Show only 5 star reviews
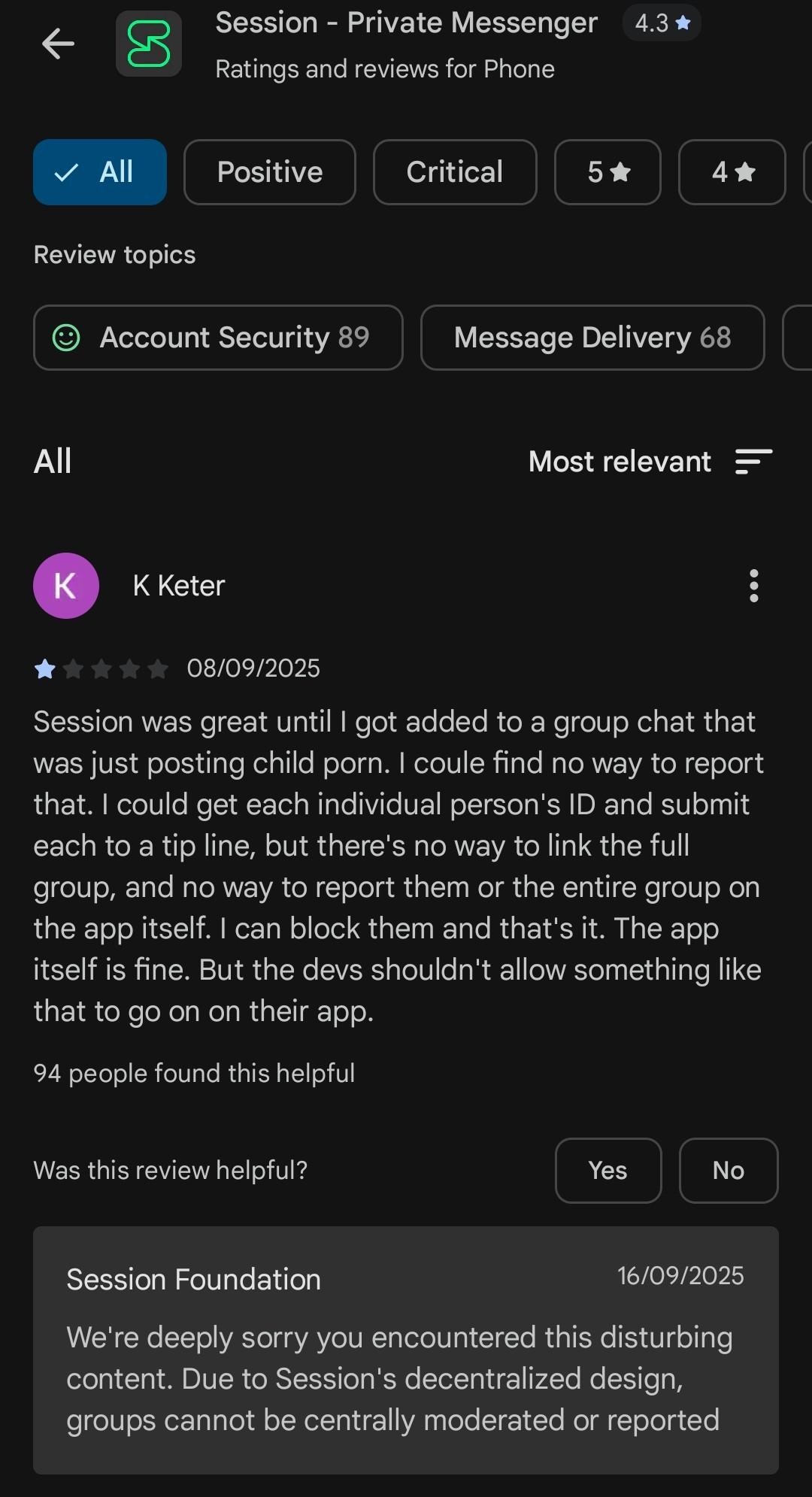812x1497 pixels. click(x=607, y=172)
